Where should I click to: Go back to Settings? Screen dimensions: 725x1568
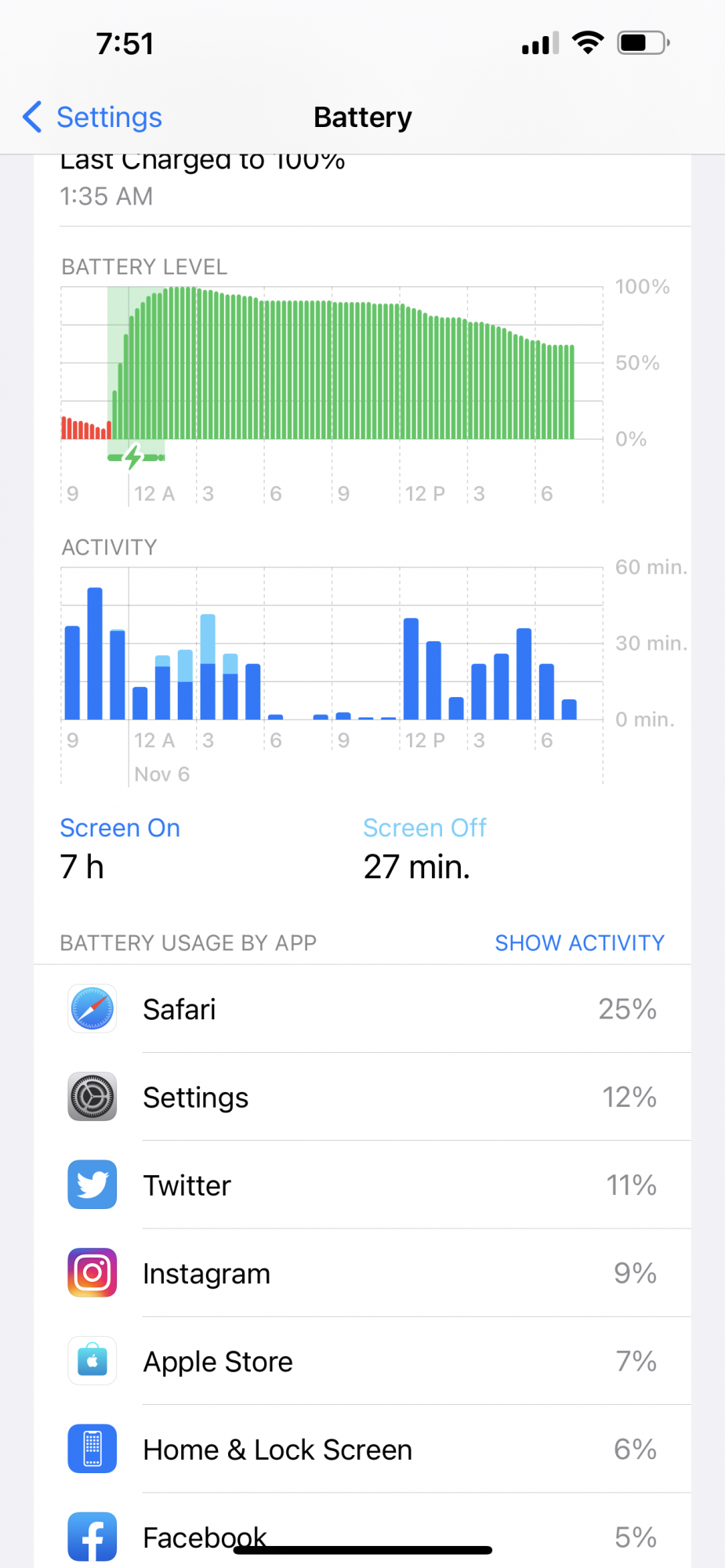pyautogui.click(x=92, y=117)
